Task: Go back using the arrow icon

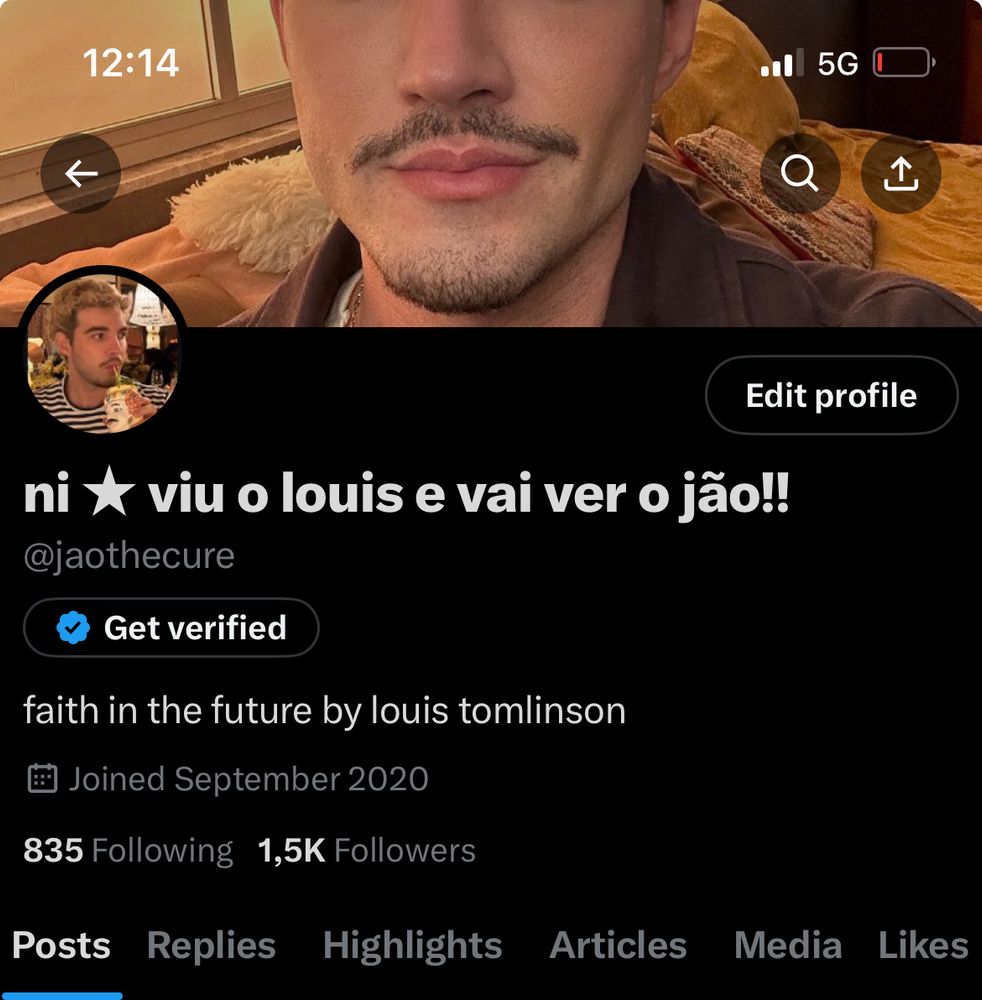Action: [81, 174]
